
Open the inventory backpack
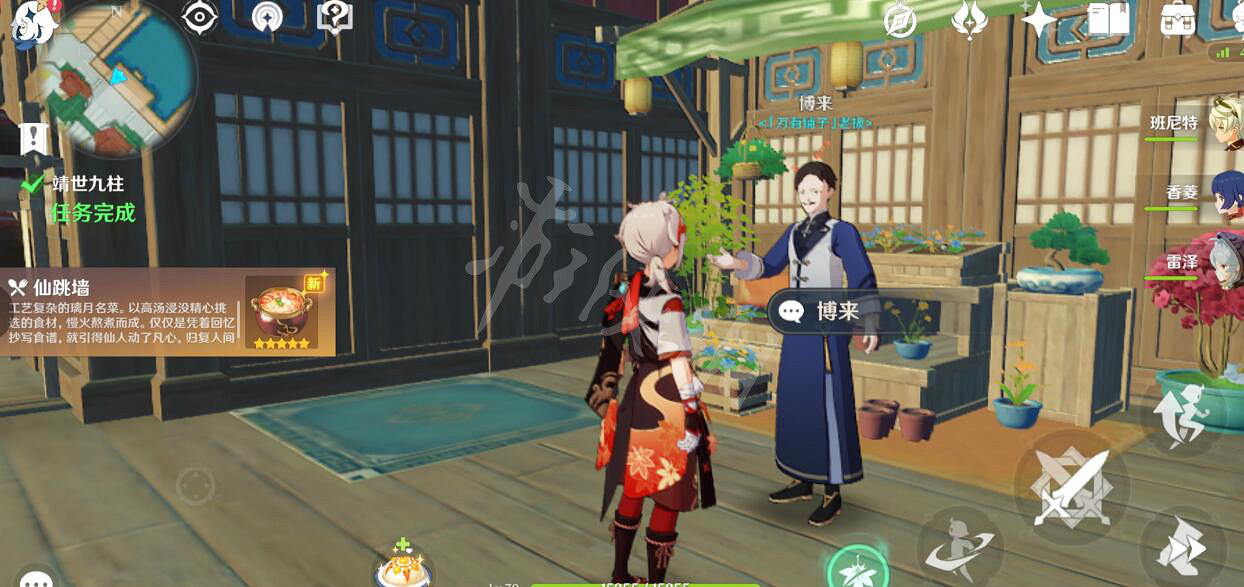(x=1177, y=20)
